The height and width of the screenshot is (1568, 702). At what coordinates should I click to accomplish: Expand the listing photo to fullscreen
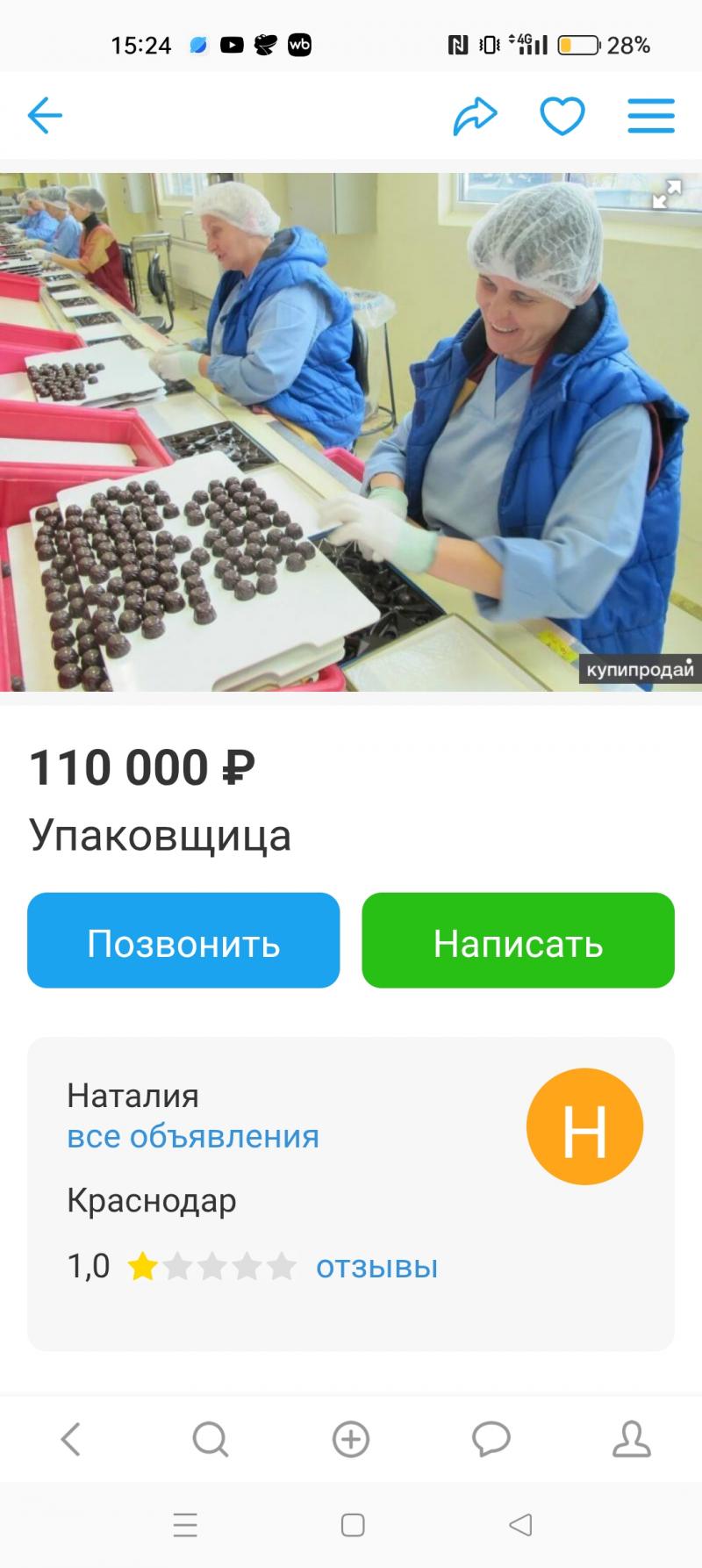point(667,195)
